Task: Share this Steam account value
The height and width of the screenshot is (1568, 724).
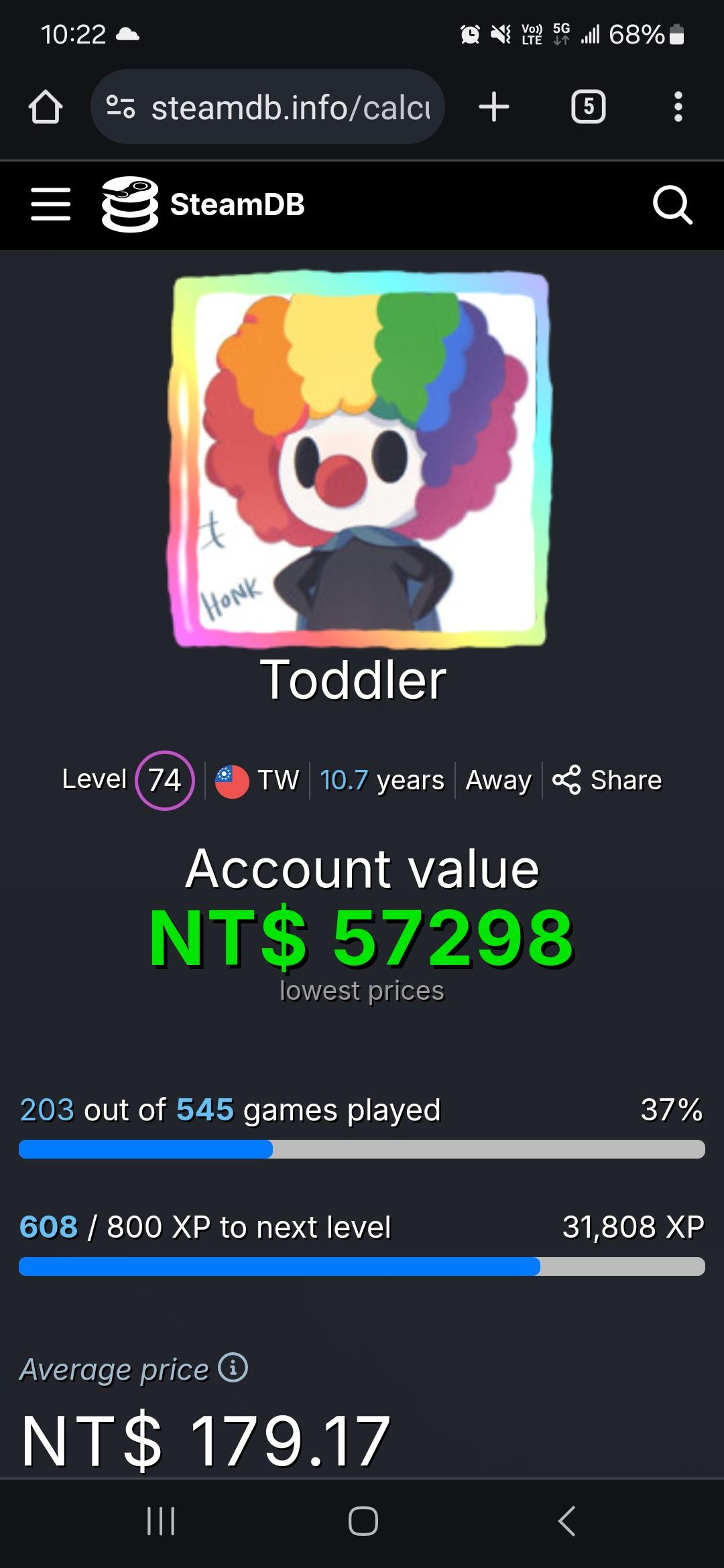Action: tap(607, 780)
